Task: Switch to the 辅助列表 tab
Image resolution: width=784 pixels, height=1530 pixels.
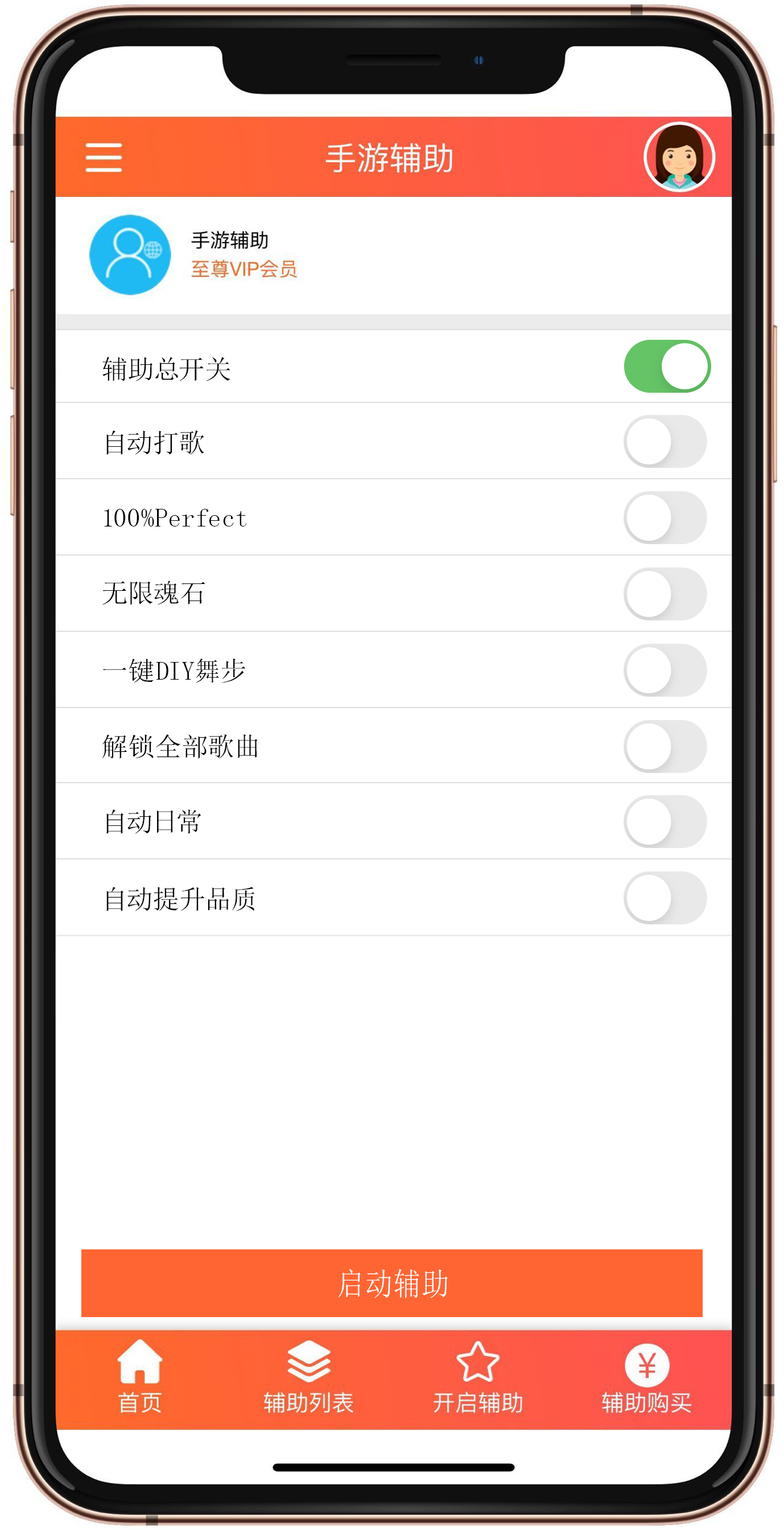Action: 308,1378
